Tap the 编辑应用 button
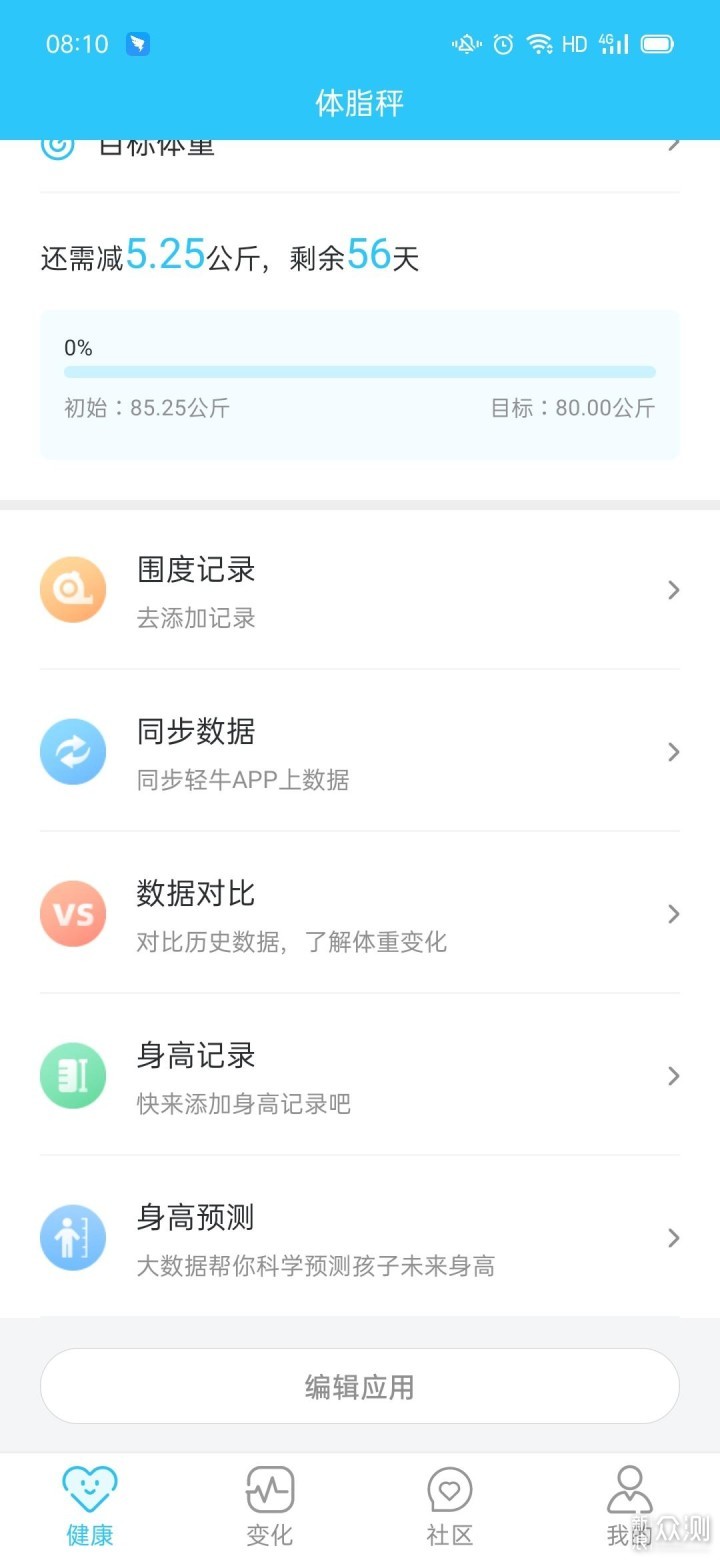The height and width of the screenshot is (1560, 720). tap(360, 1386)
